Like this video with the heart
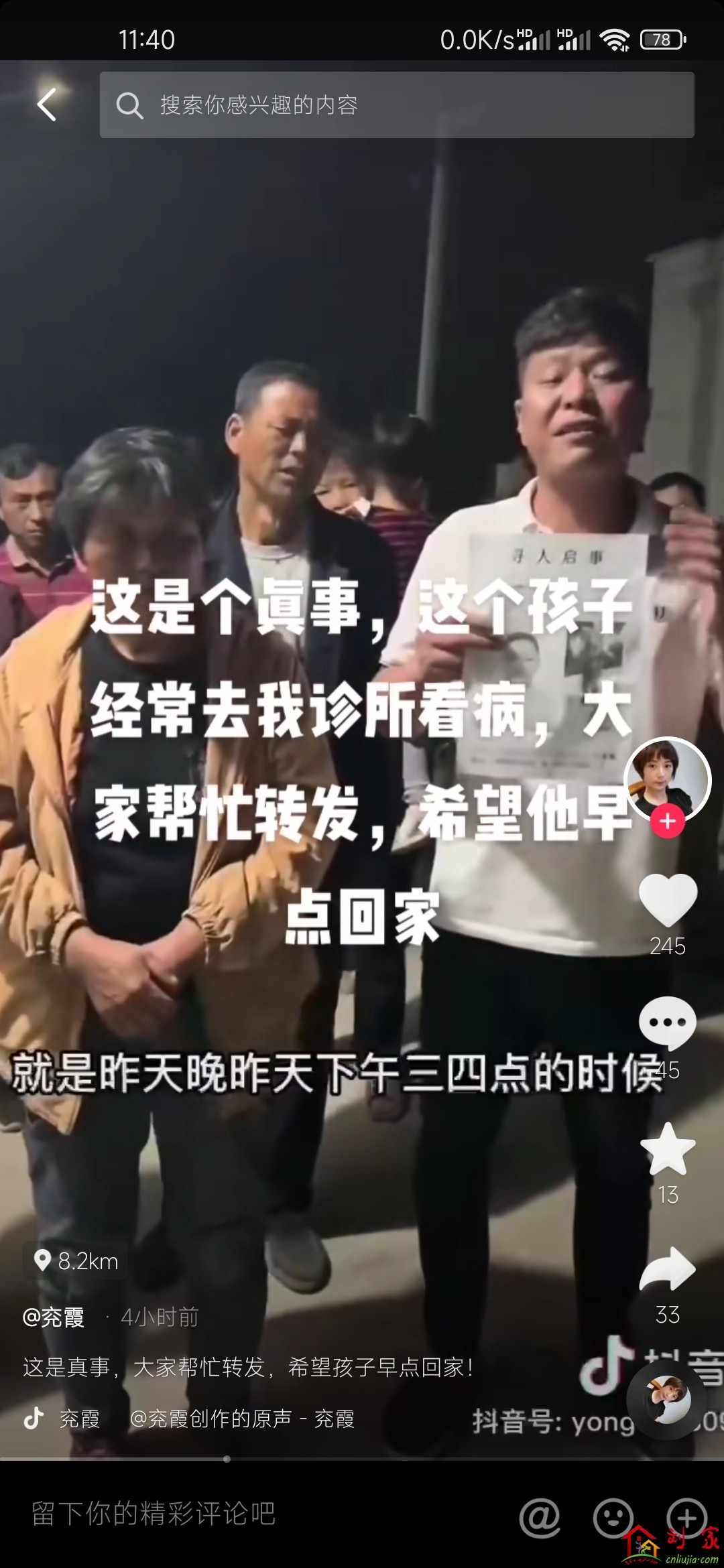The height and width of the screenshot is (1568, 724). tap(668, 901)
